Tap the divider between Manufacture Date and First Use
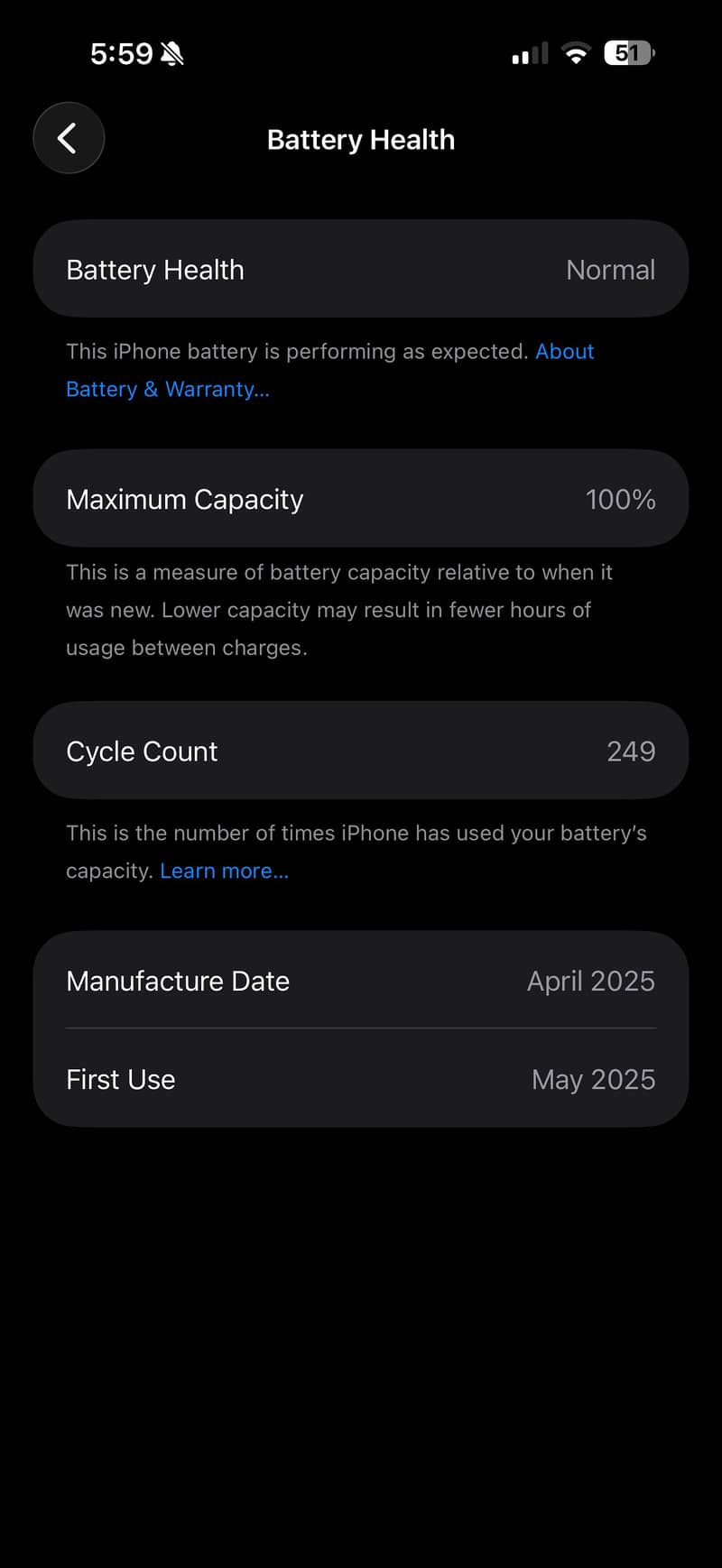 360,1028
